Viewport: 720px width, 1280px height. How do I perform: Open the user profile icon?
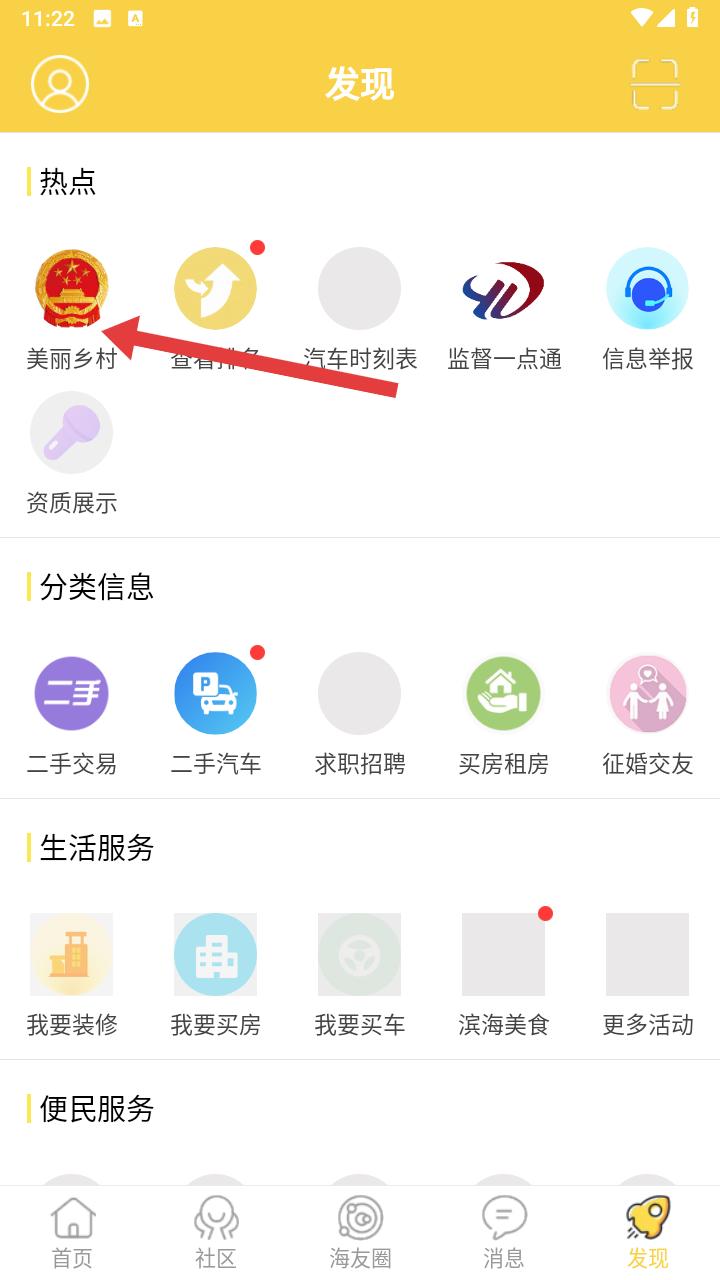pyautogui.click(x=60, y=84)
